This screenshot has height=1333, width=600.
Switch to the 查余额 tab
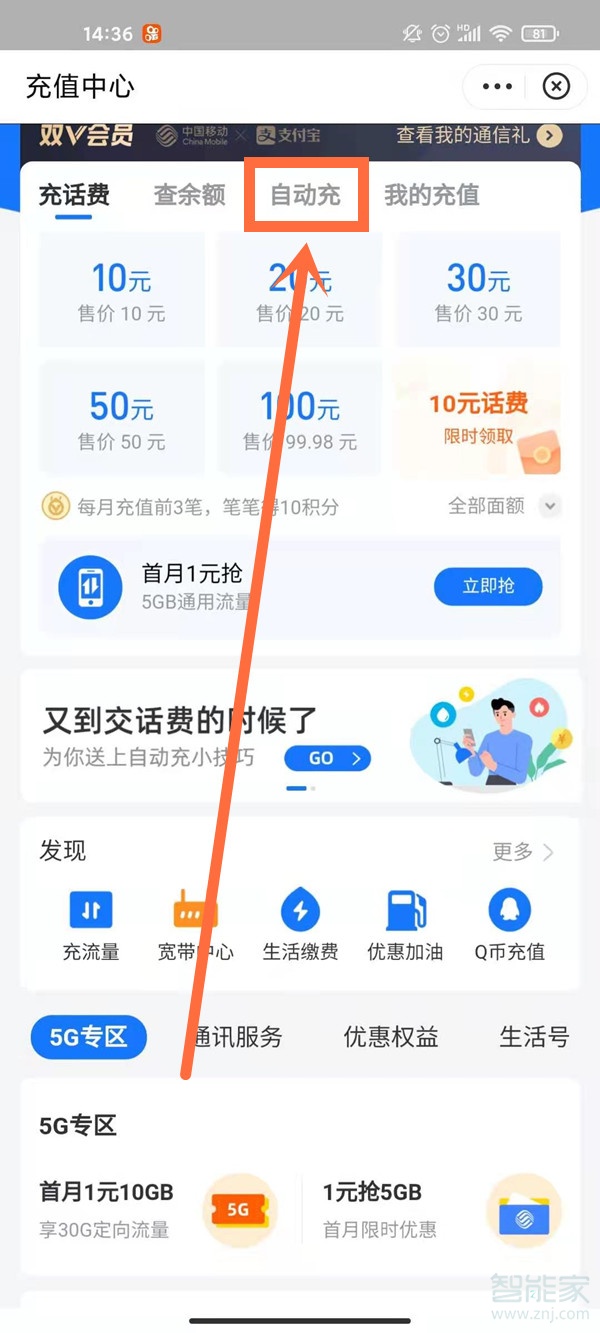click(x=189, y=195)
